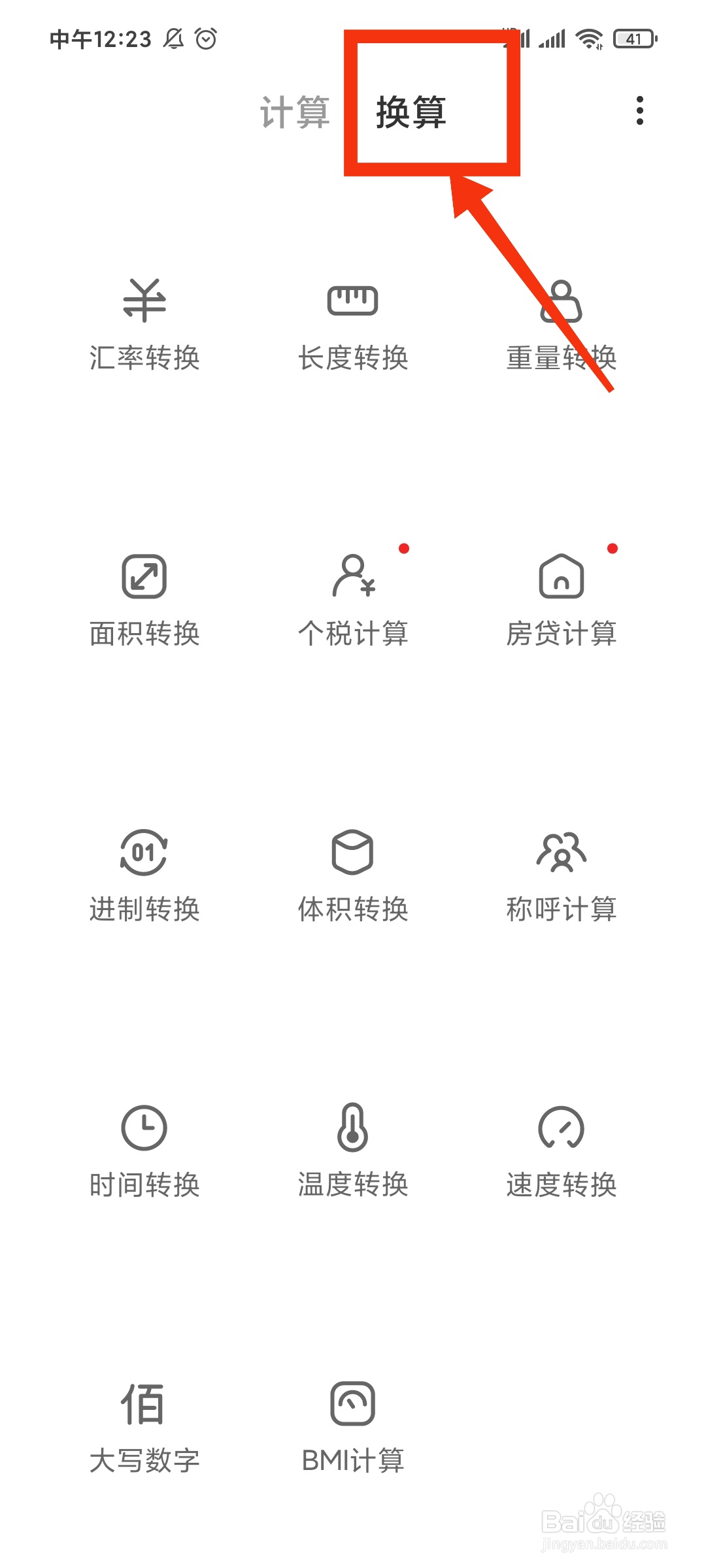The height and width of the screenshot is (1568, 706).
Task: Open 体积转换 volume converter
Action: click(353, 876)
